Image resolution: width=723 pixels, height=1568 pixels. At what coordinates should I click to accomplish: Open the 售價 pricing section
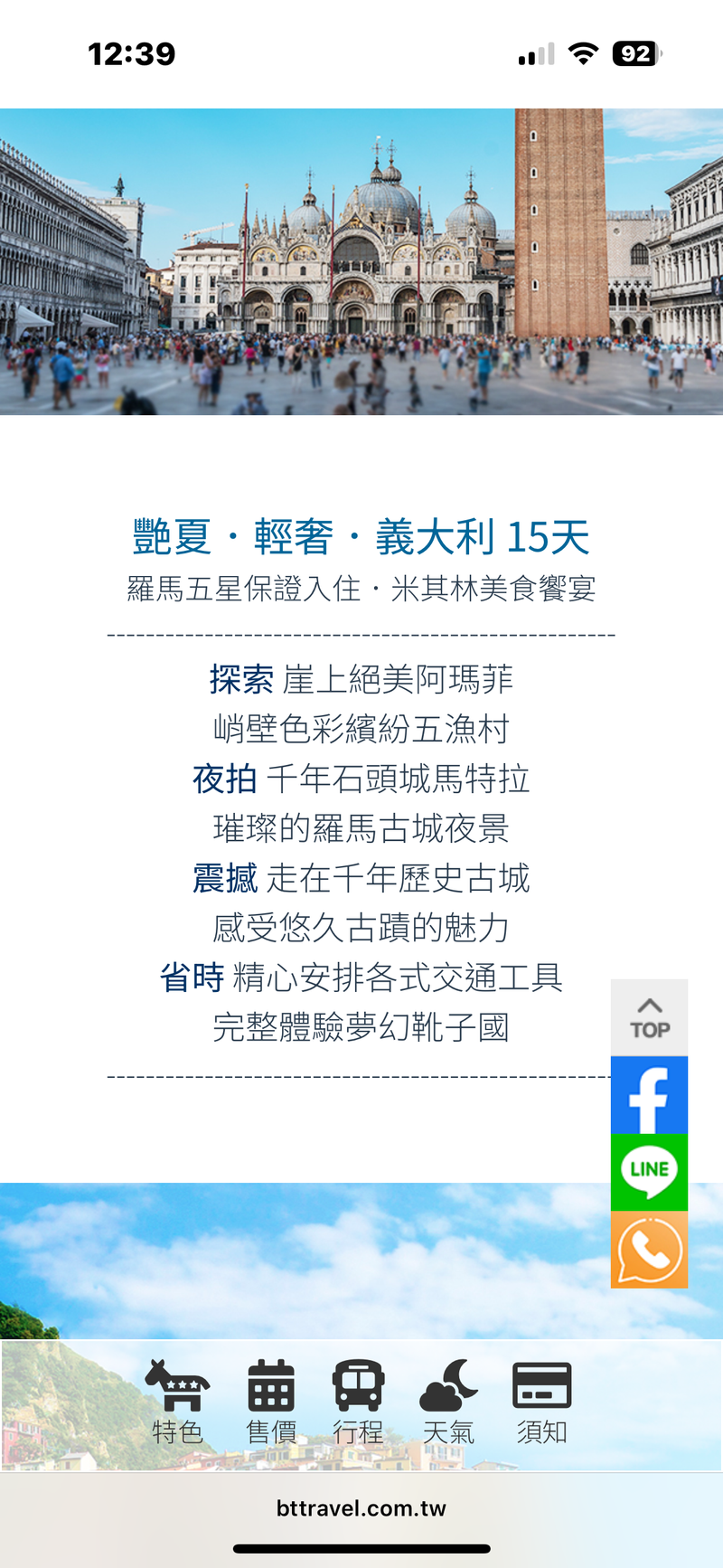[x=271, y=1401]
